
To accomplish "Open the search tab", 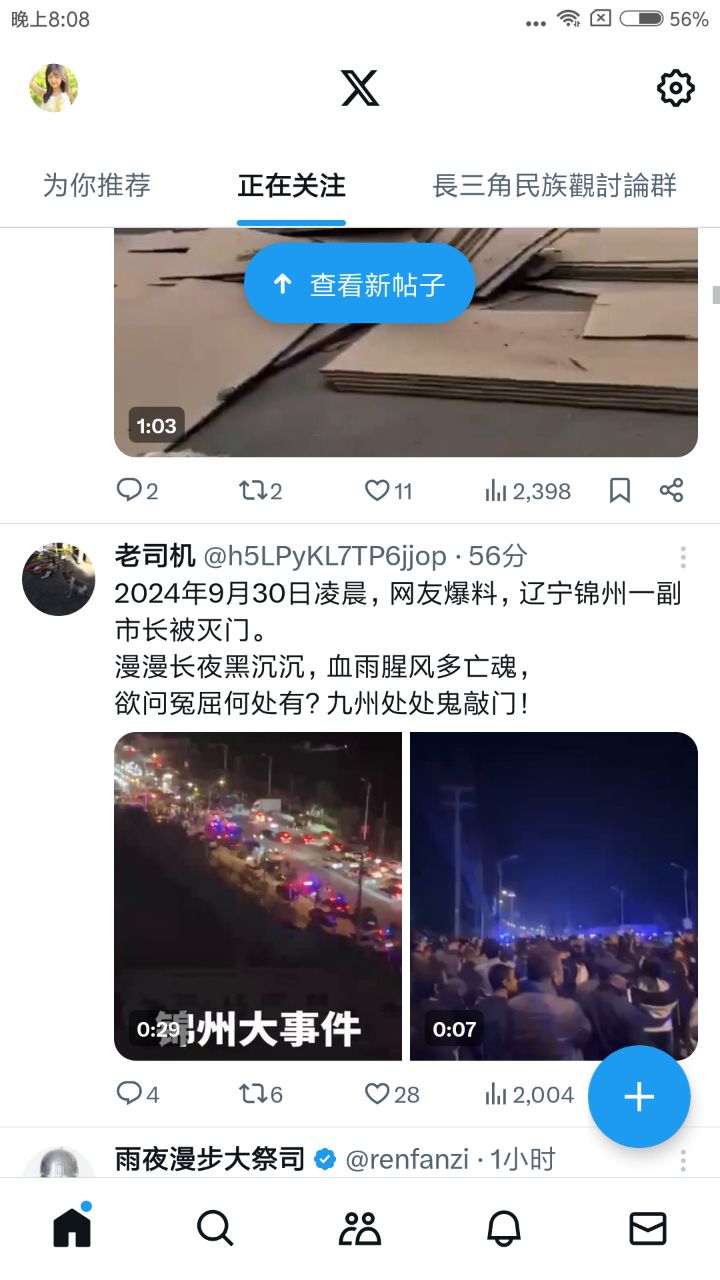I will [x=215, y=1227].
